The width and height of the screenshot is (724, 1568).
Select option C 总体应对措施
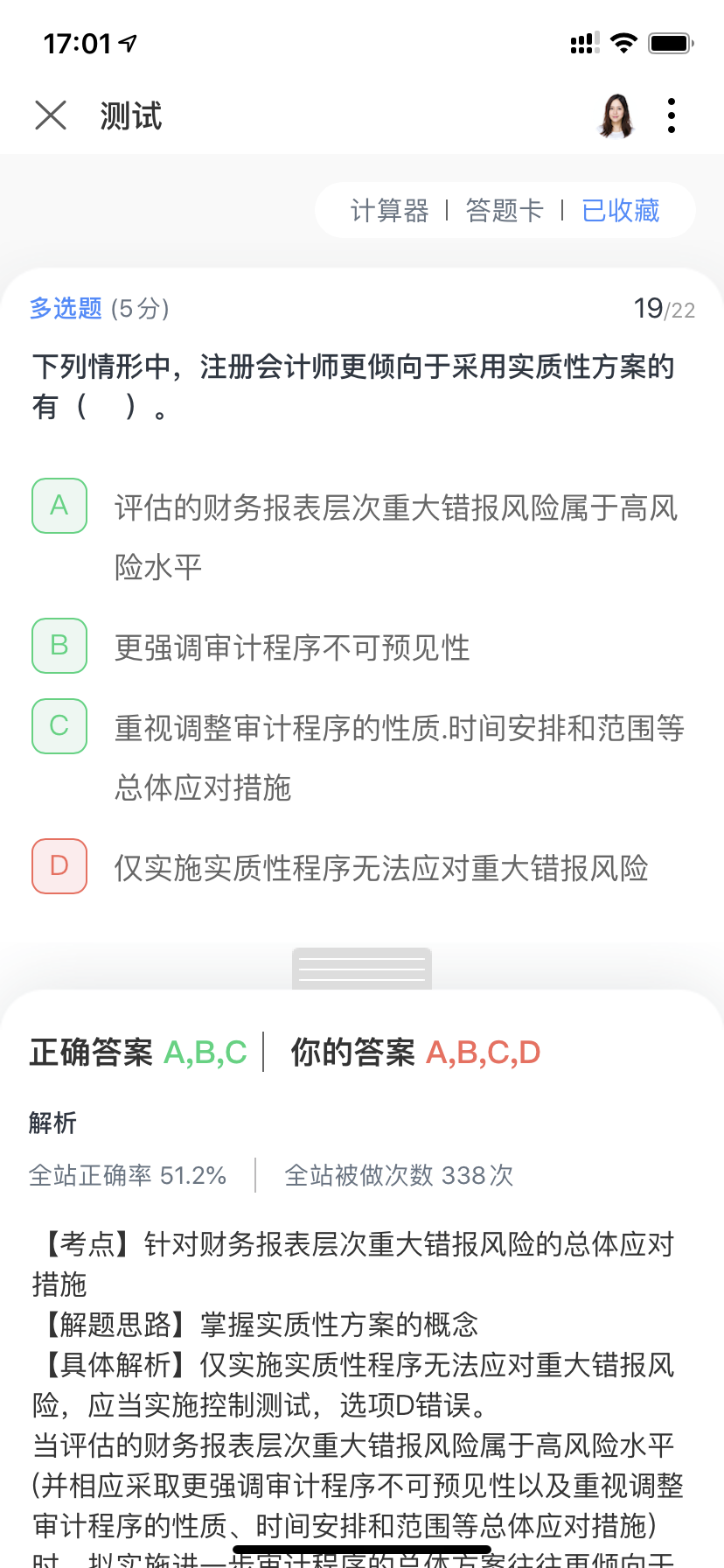click(x=59, y=726)
